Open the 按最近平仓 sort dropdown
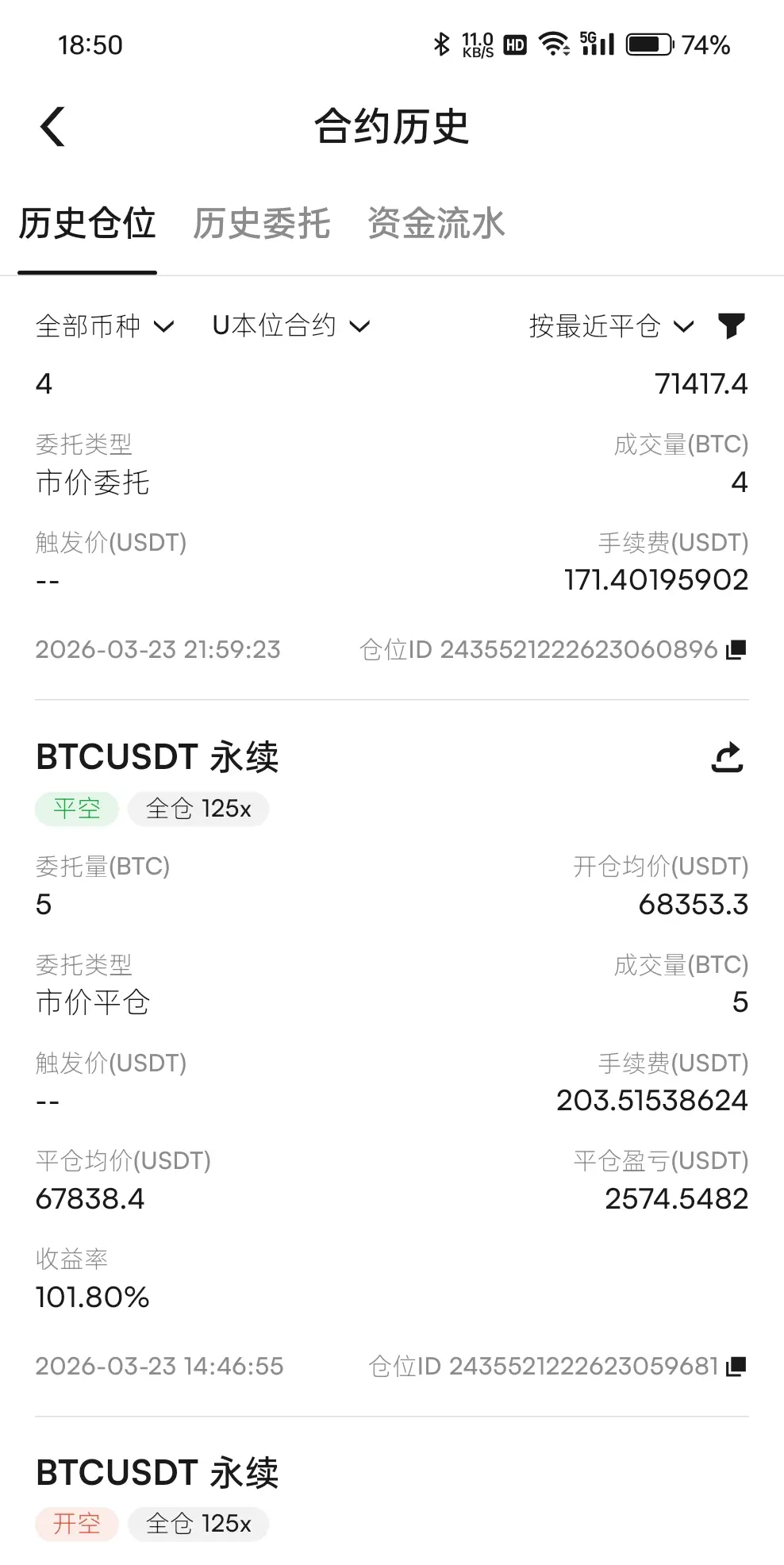The image size is (784, 1565). tap(611, 326)
